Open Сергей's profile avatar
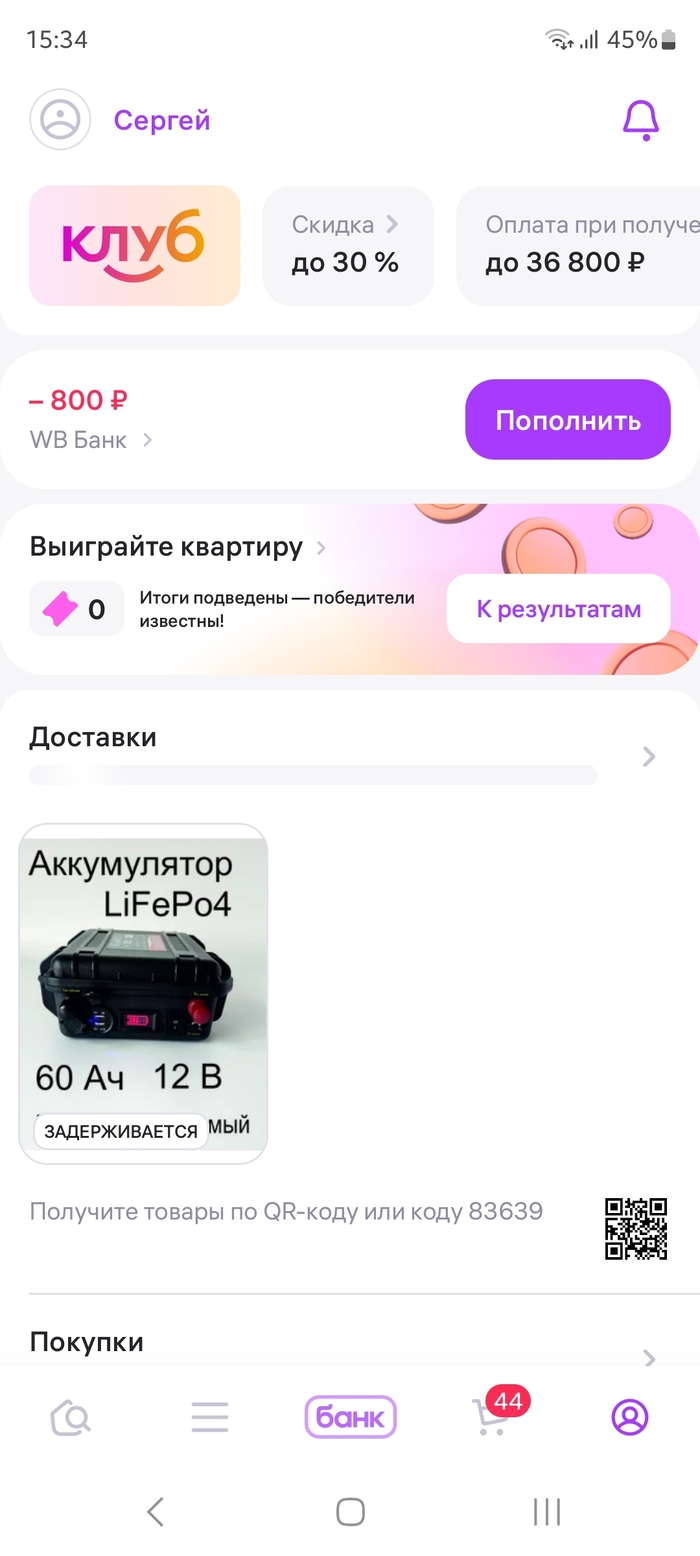This screenshot has height=1556, width=700. [60, 120]
